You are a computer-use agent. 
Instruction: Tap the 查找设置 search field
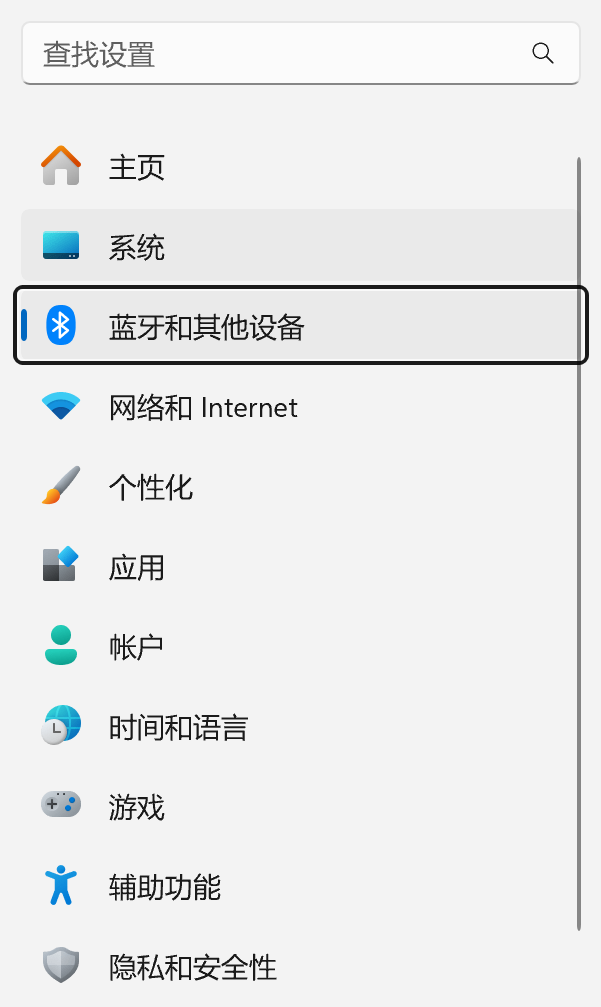point(300,53)
